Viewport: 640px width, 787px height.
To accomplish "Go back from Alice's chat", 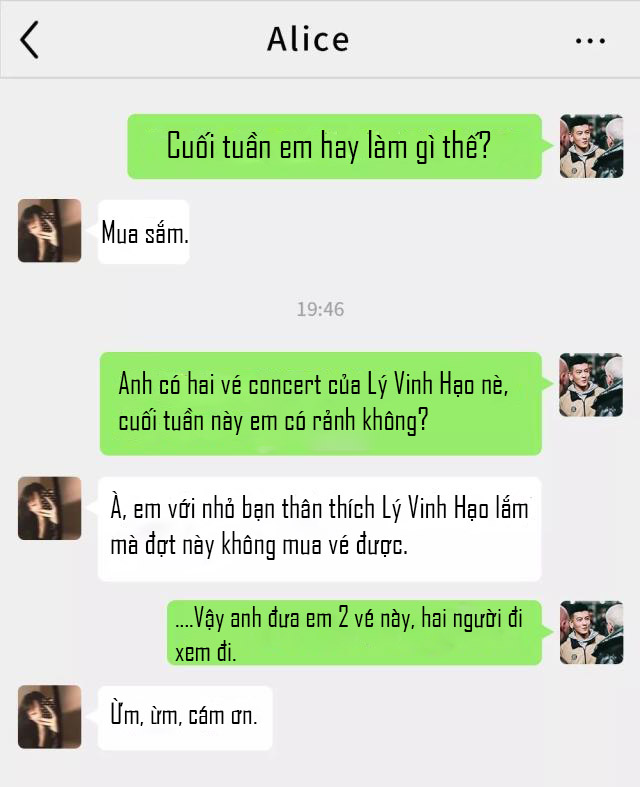I will pyautogui.click(x=30, y=40).
